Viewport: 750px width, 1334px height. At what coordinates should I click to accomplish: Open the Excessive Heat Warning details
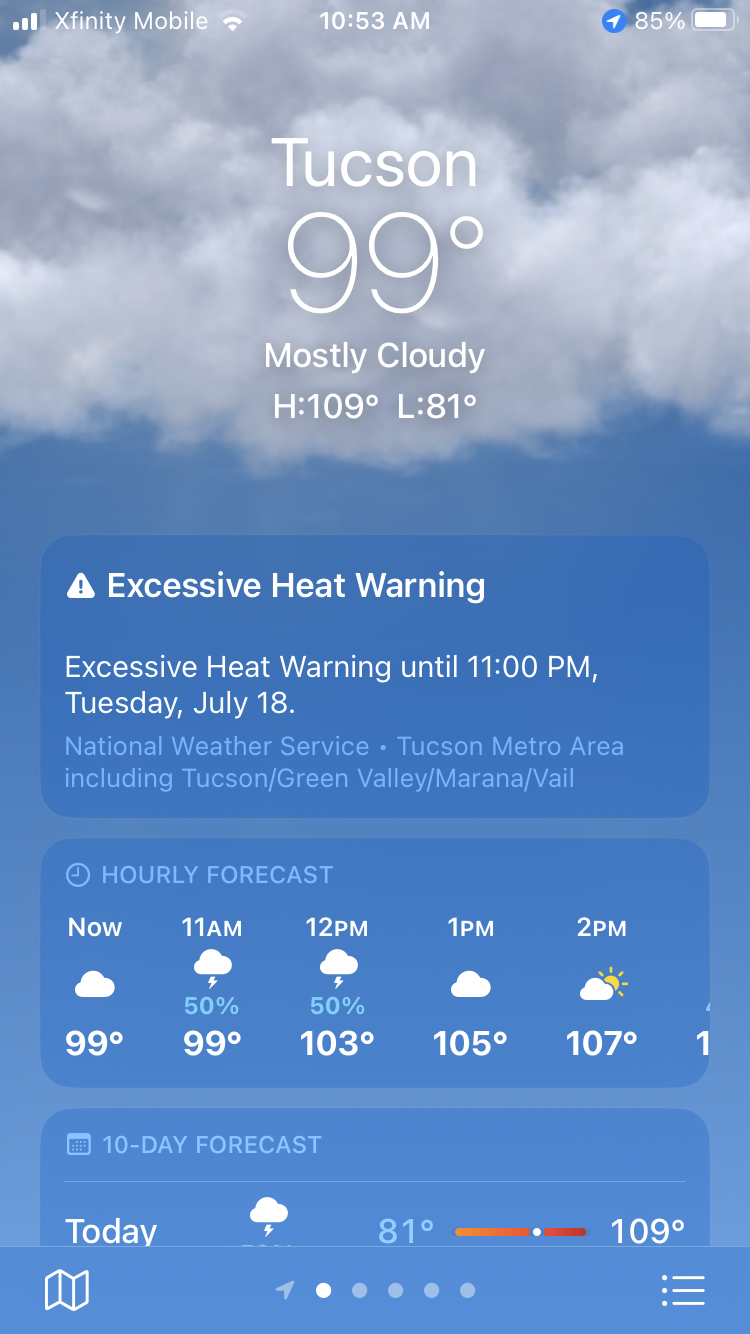coord(374,676)
